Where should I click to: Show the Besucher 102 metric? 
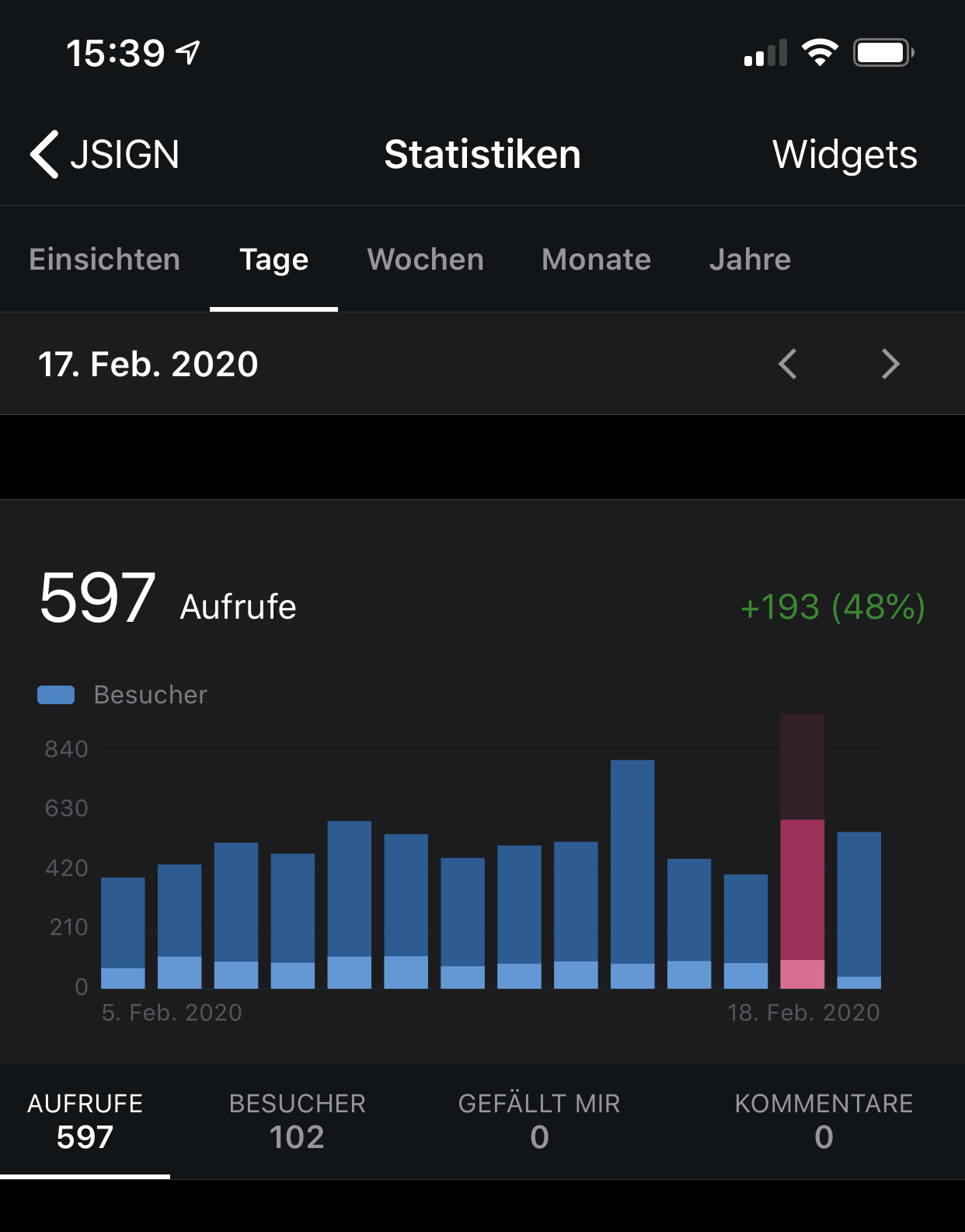(x=297, y=1121)
